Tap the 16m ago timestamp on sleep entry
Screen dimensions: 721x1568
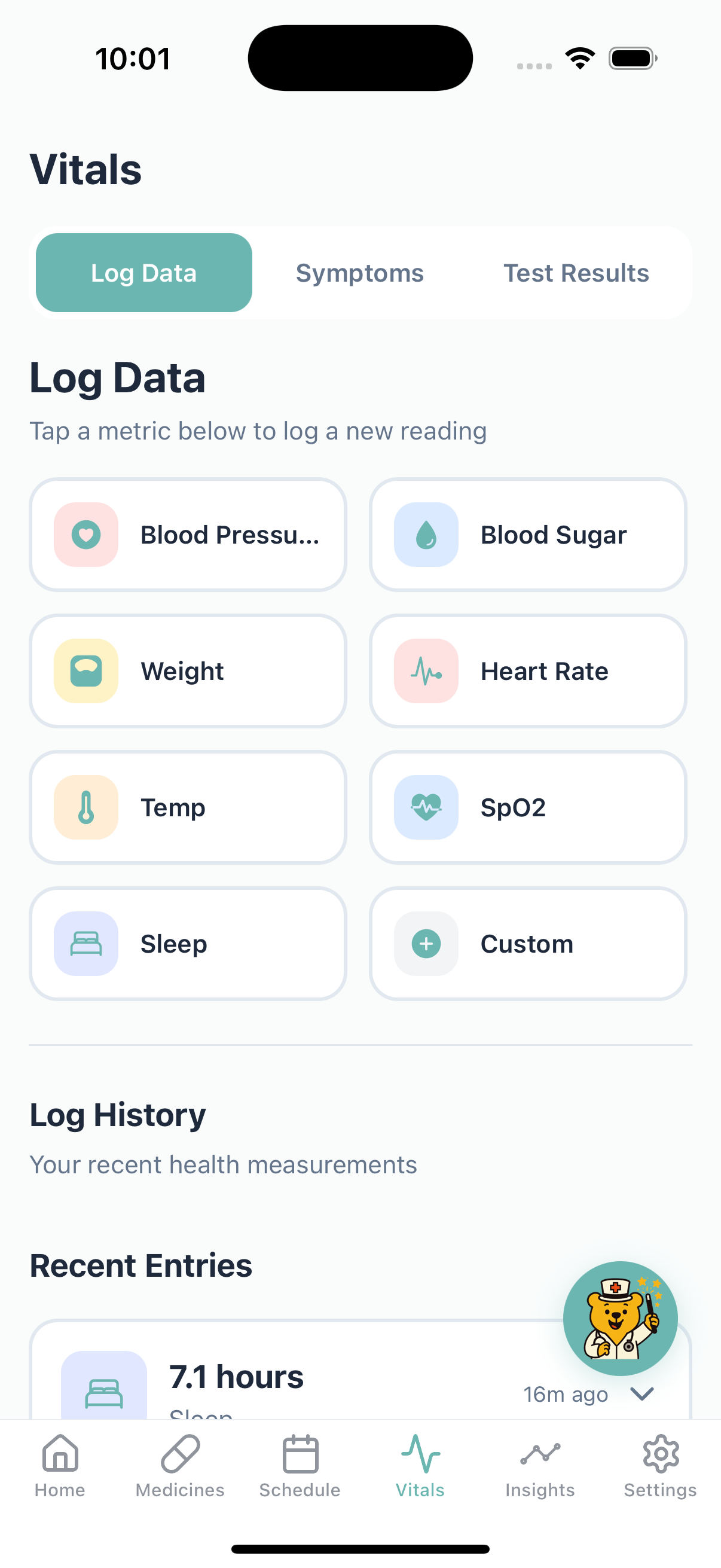565,1394
